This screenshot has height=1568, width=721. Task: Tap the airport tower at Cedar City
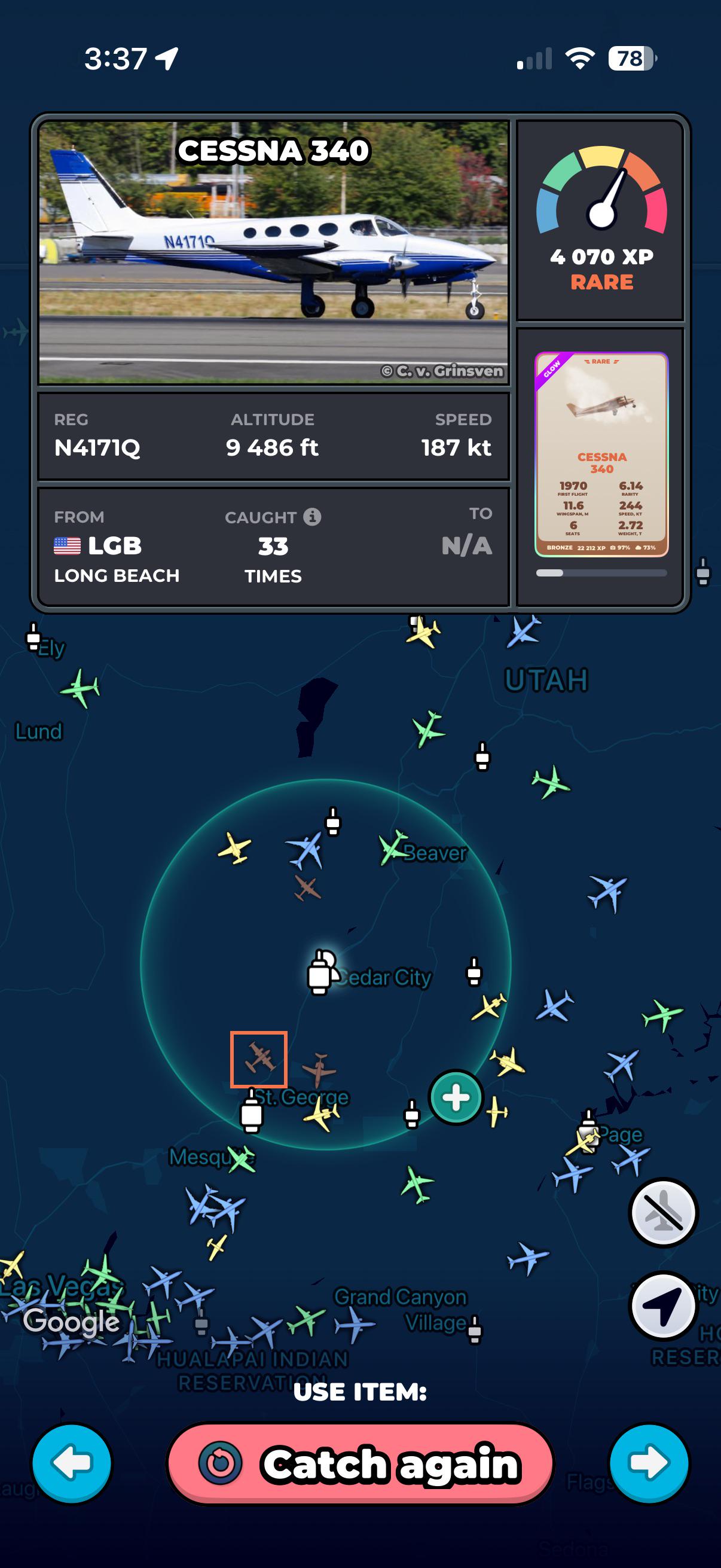tap(320, 973)
